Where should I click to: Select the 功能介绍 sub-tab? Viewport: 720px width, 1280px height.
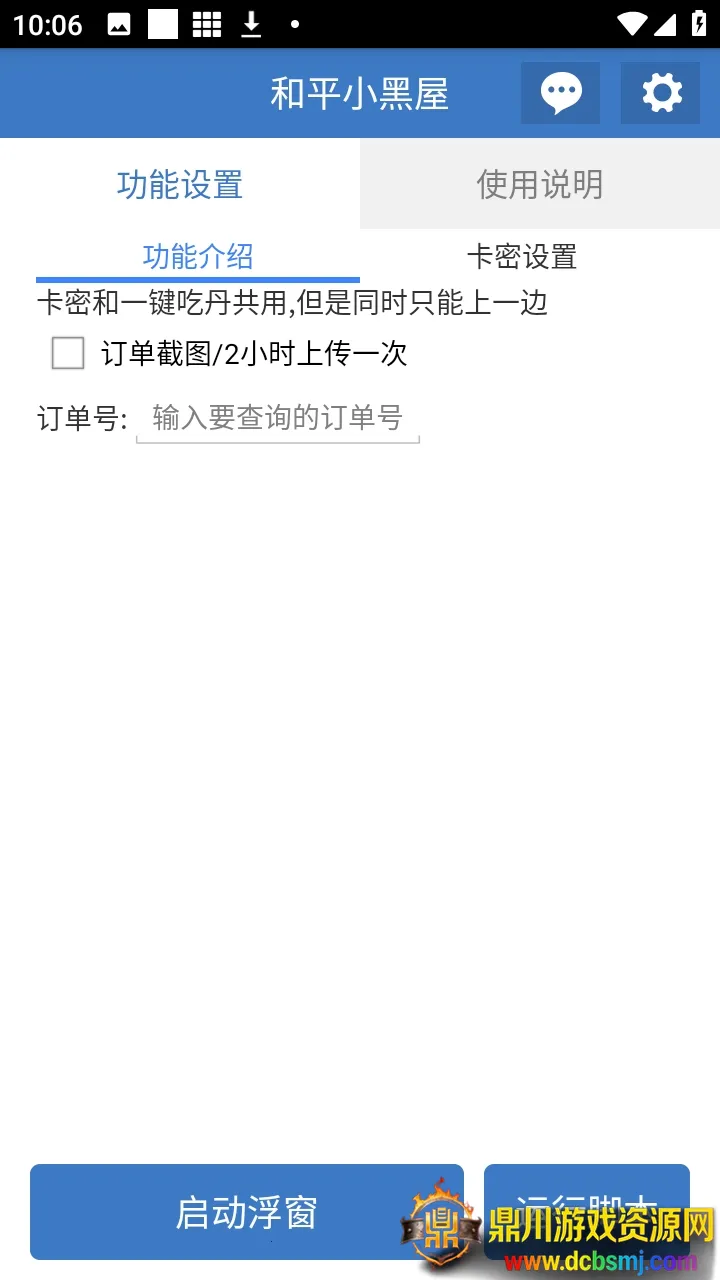click(x=198, y=257)
